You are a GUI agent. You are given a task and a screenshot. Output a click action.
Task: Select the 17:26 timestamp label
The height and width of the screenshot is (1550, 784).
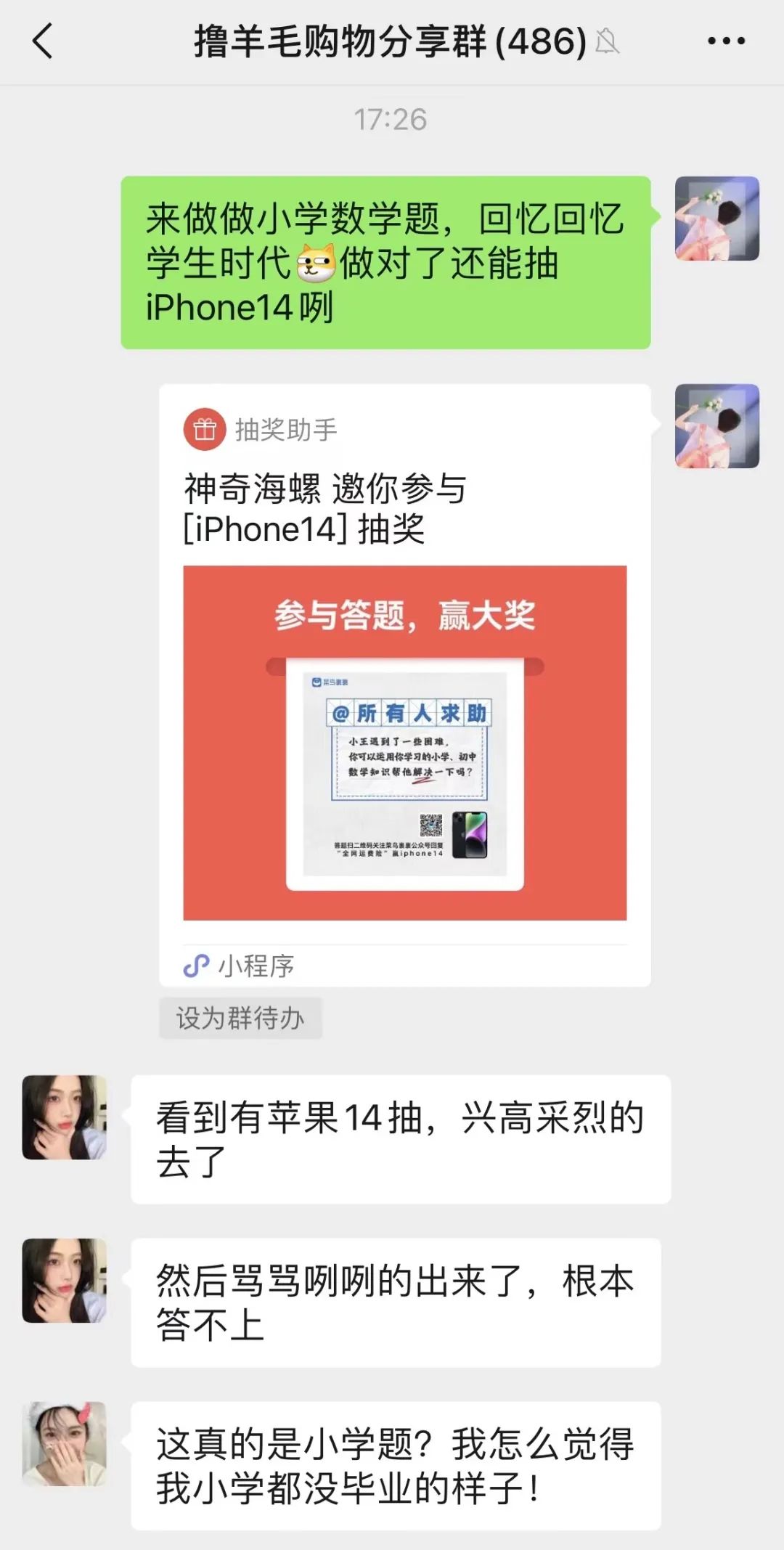[391, 121]
